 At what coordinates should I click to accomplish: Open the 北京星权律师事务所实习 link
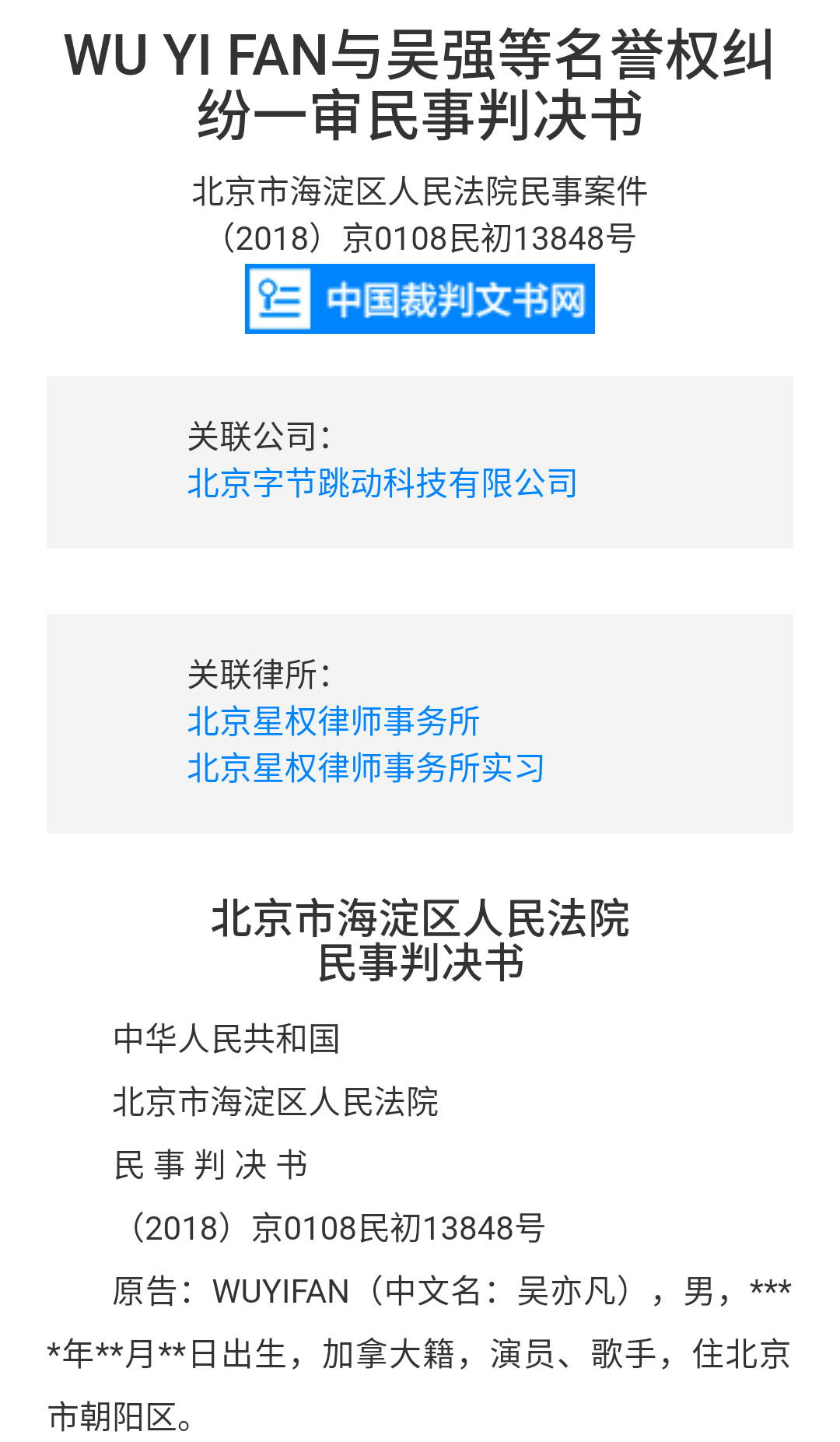pos(366,768)
